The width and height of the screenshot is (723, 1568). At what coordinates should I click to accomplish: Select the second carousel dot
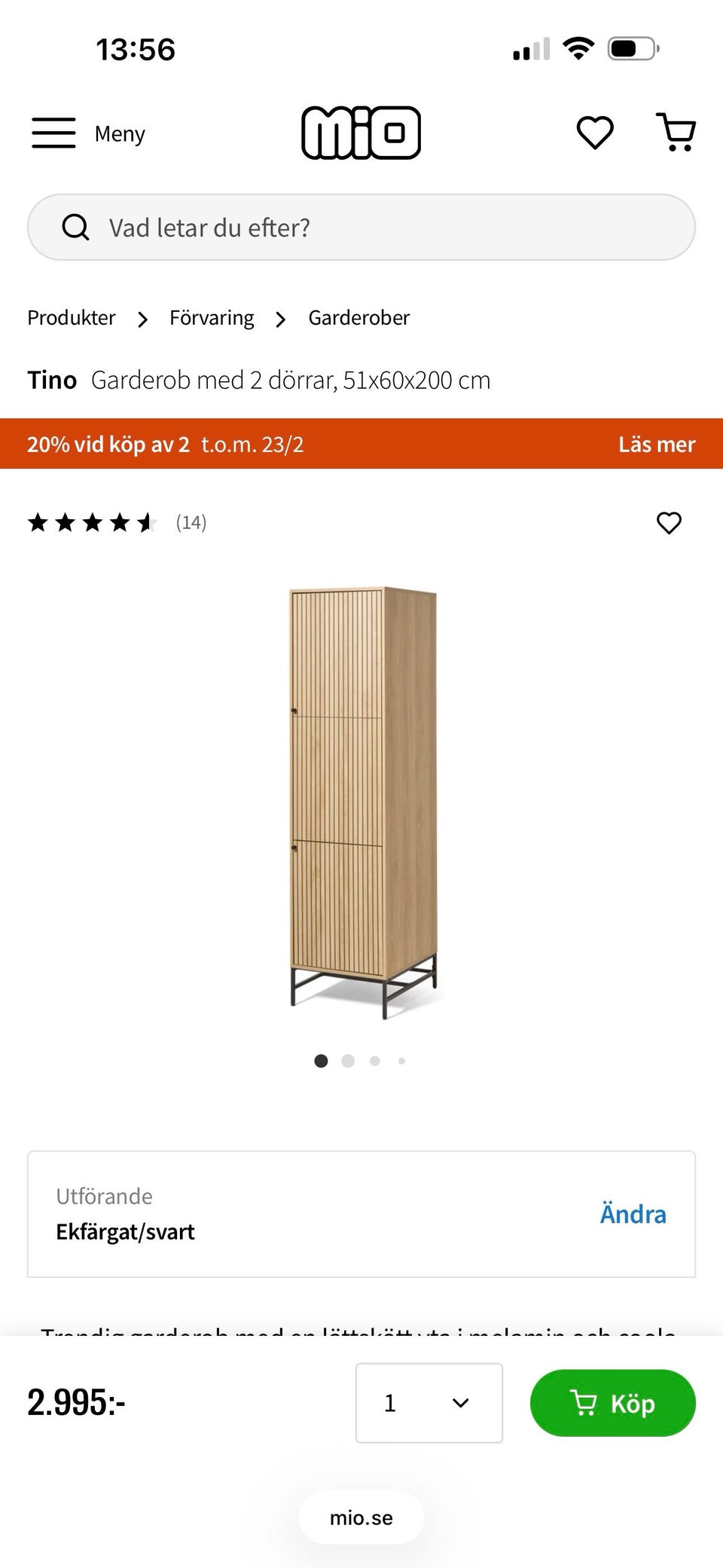tap(348, 1061)
